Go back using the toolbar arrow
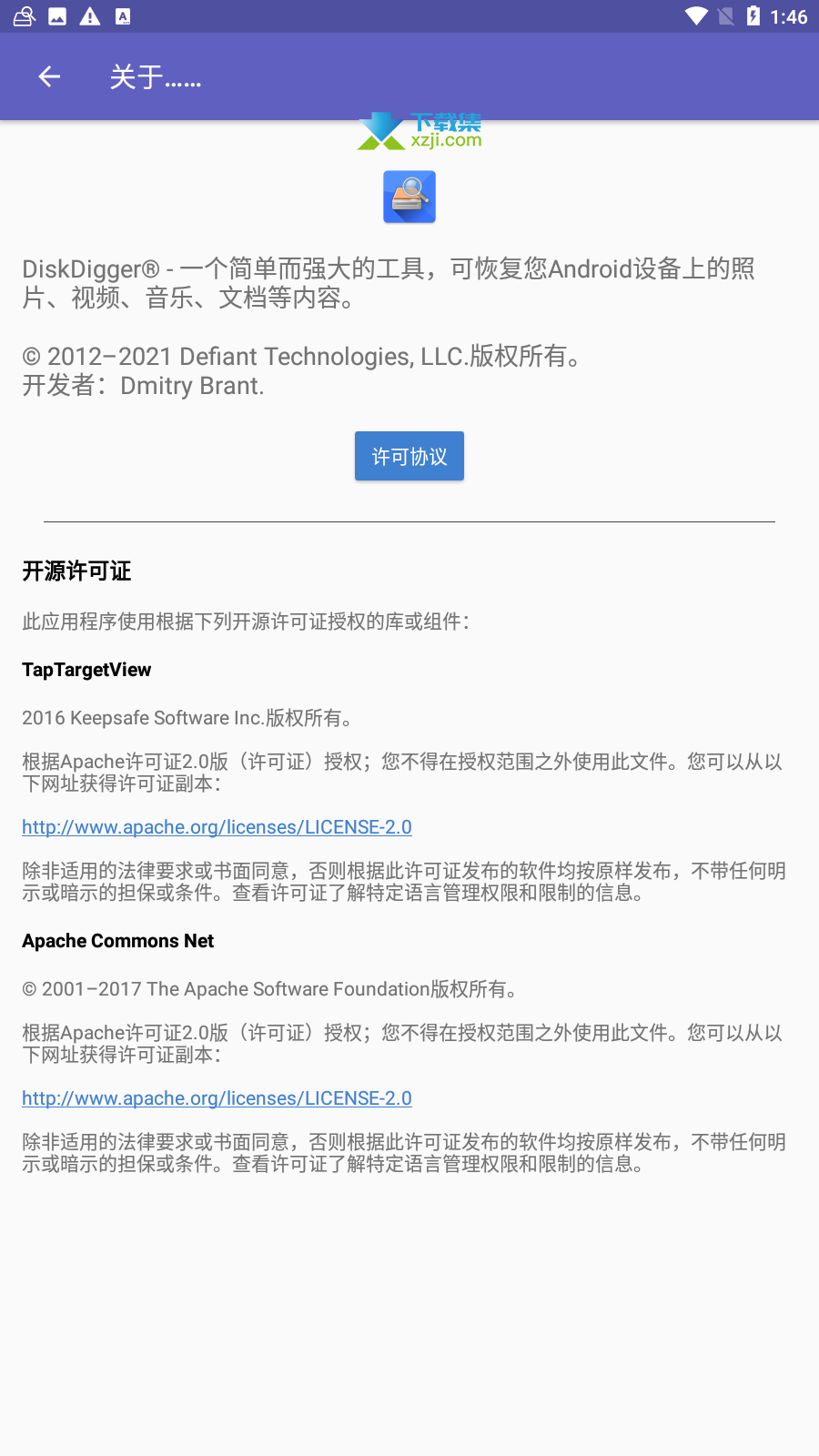The image size is (819, 1456). coord(49,77)
